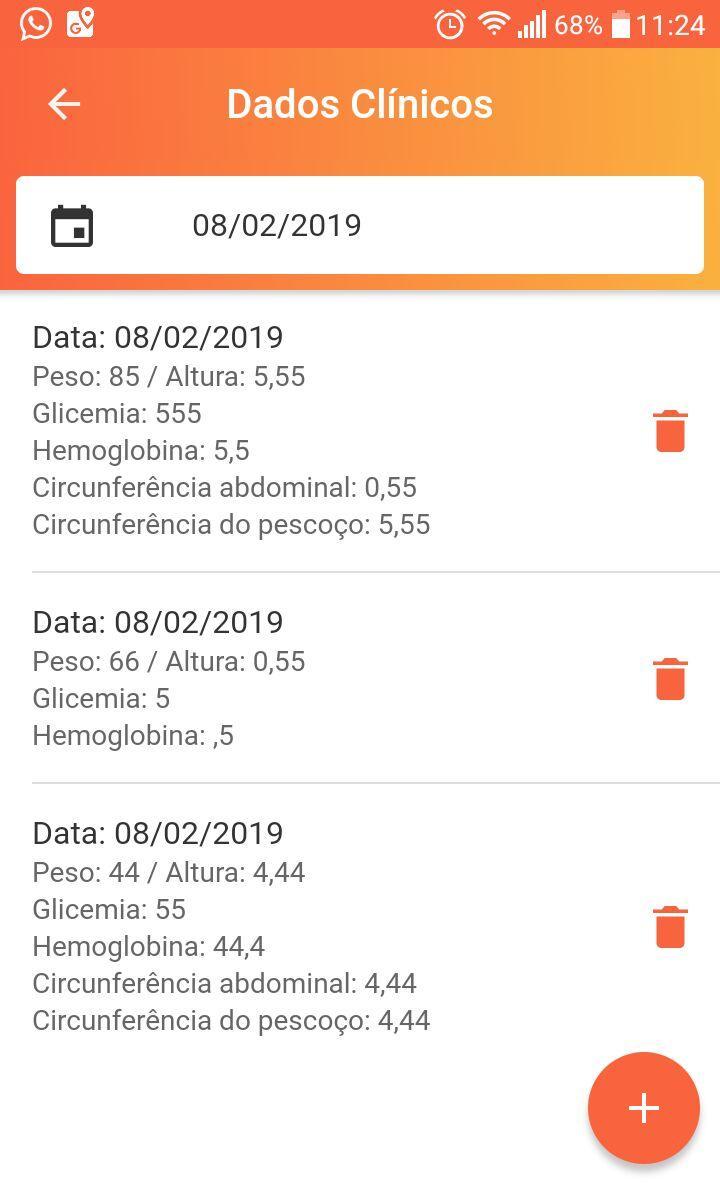Open the date picker showing 08/02/2019

(x=360, y=225)
